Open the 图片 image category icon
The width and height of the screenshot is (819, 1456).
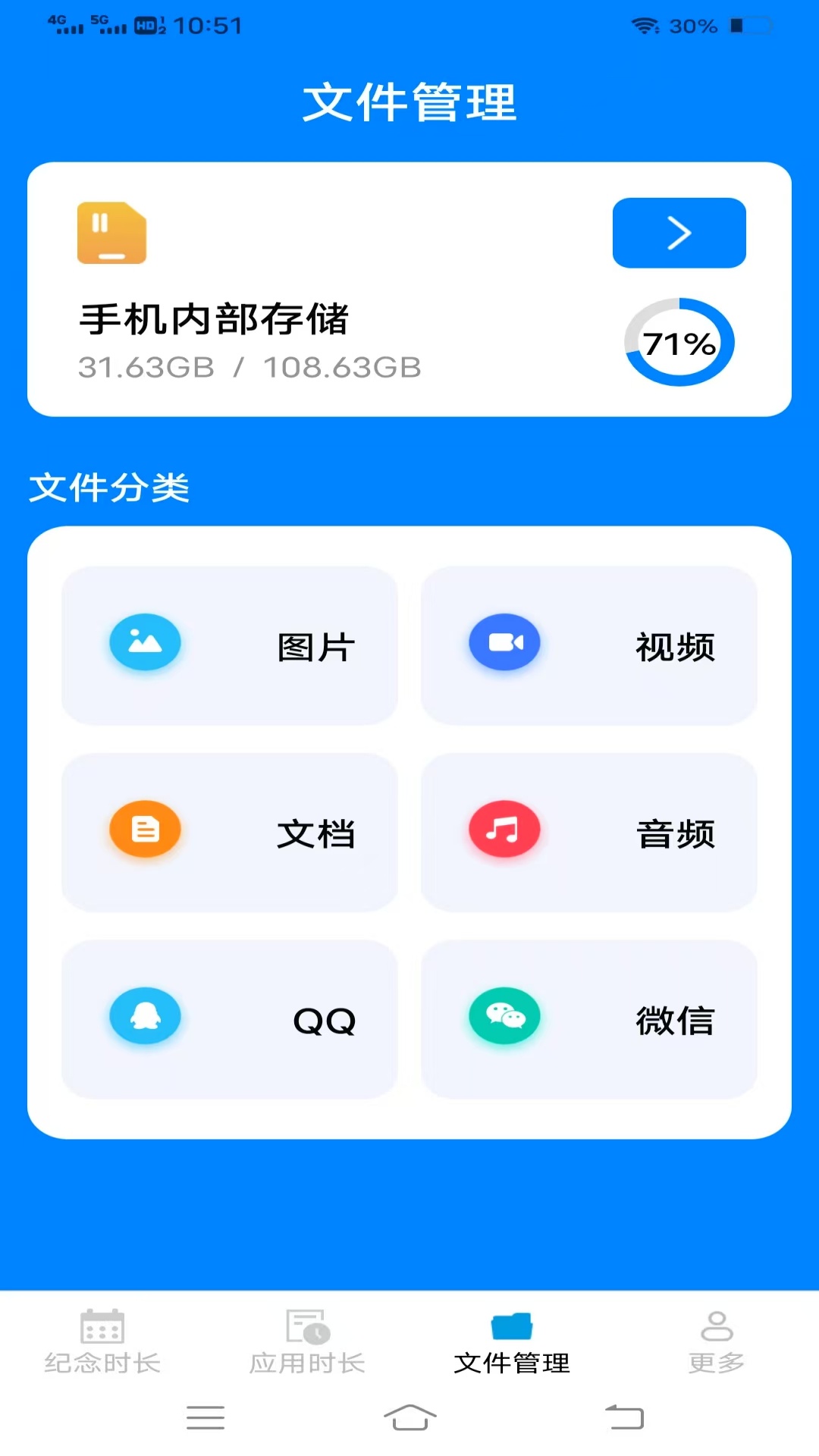[145, 642]
